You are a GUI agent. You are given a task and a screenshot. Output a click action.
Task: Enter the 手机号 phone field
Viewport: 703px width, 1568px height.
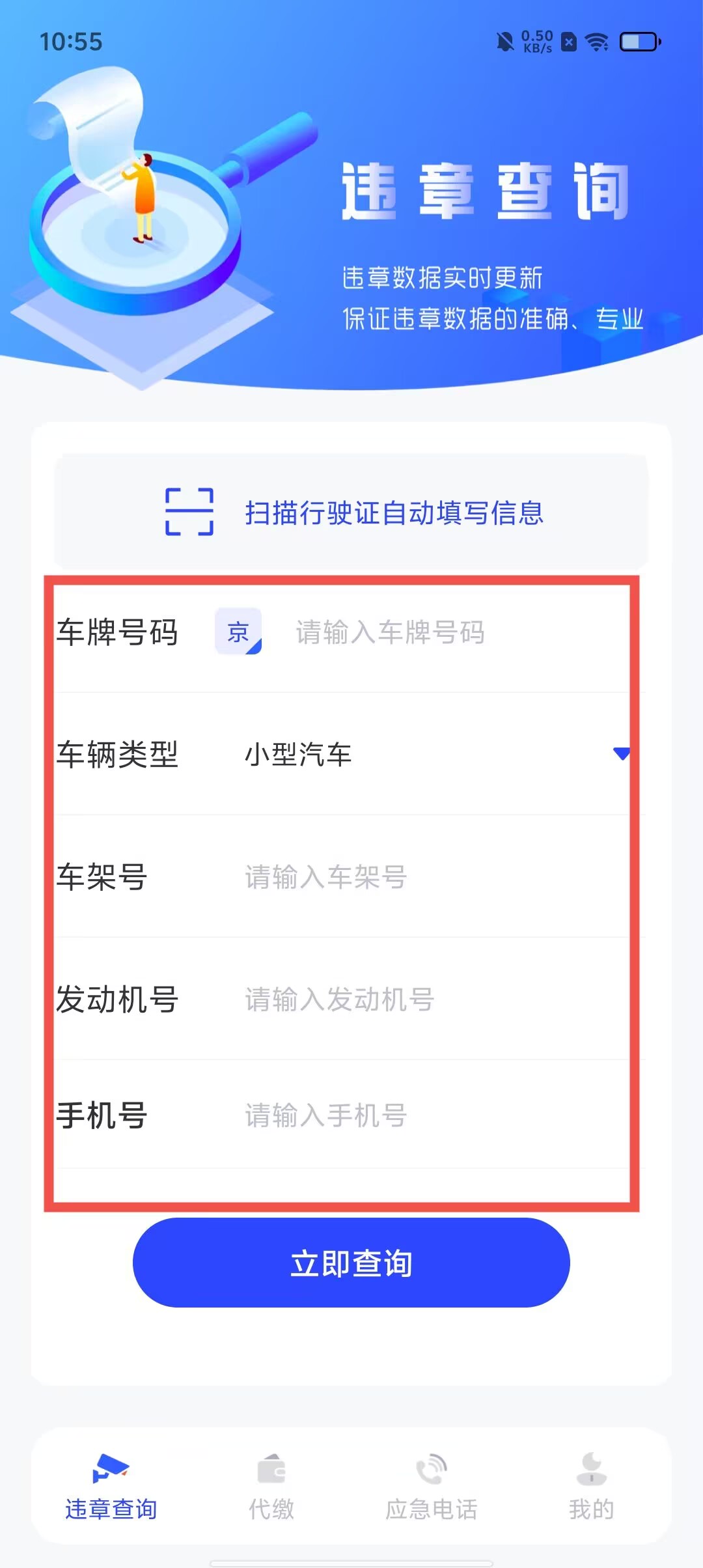click(x=430, y=1115)
